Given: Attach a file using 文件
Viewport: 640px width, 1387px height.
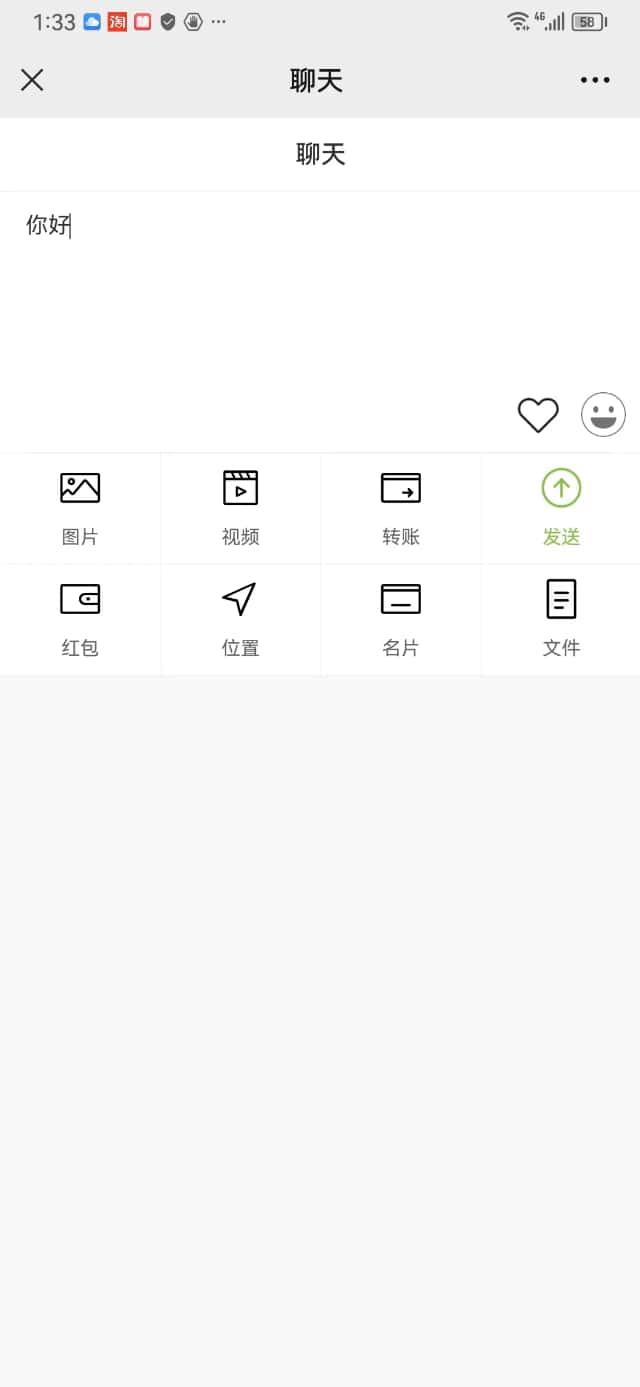Looking at the screenshot, I should click(561, 619).
